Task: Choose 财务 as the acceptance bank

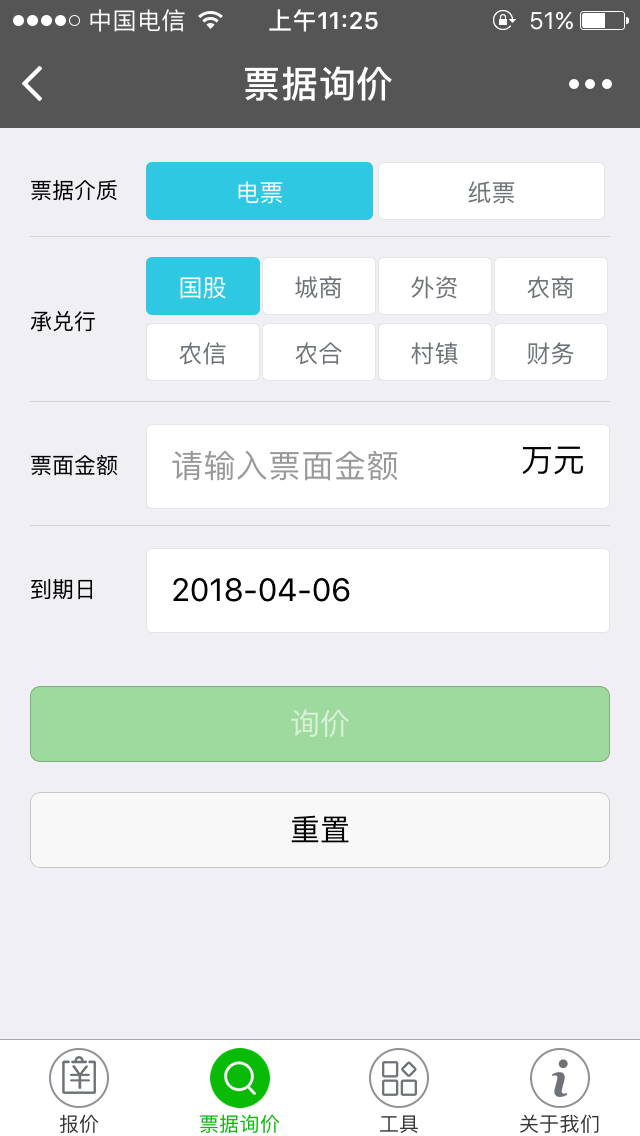Action: point(551,352)
